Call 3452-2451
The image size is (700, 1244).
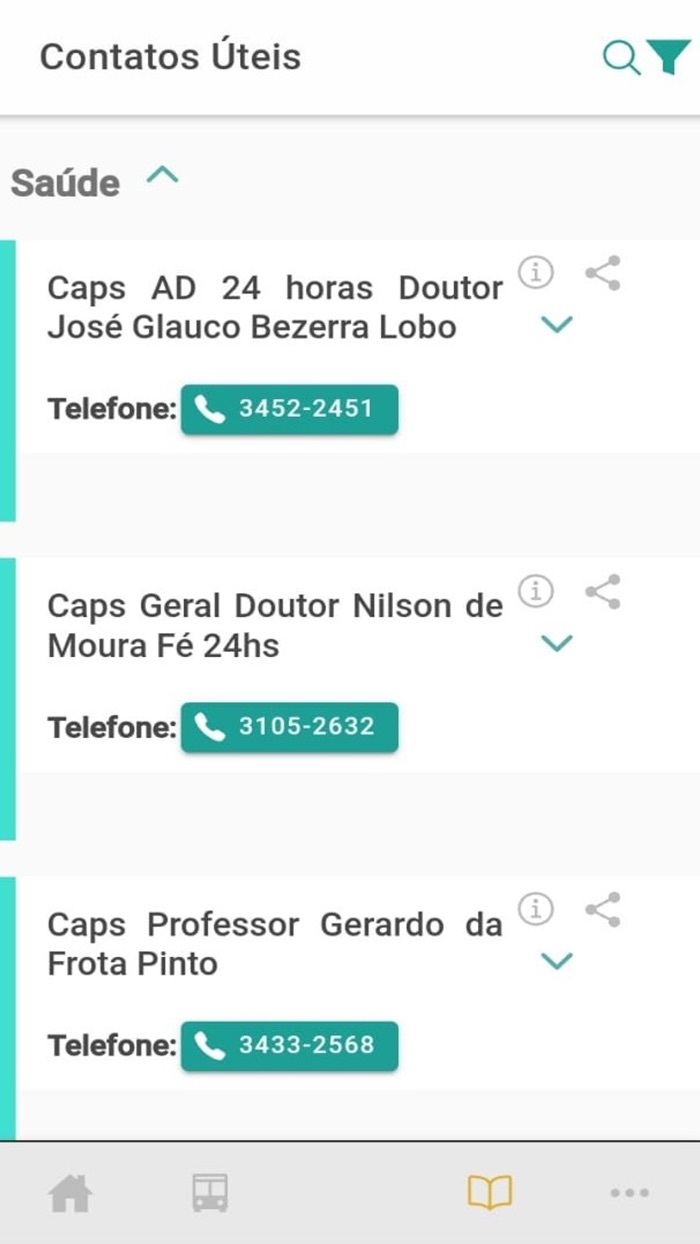[289, 409]
